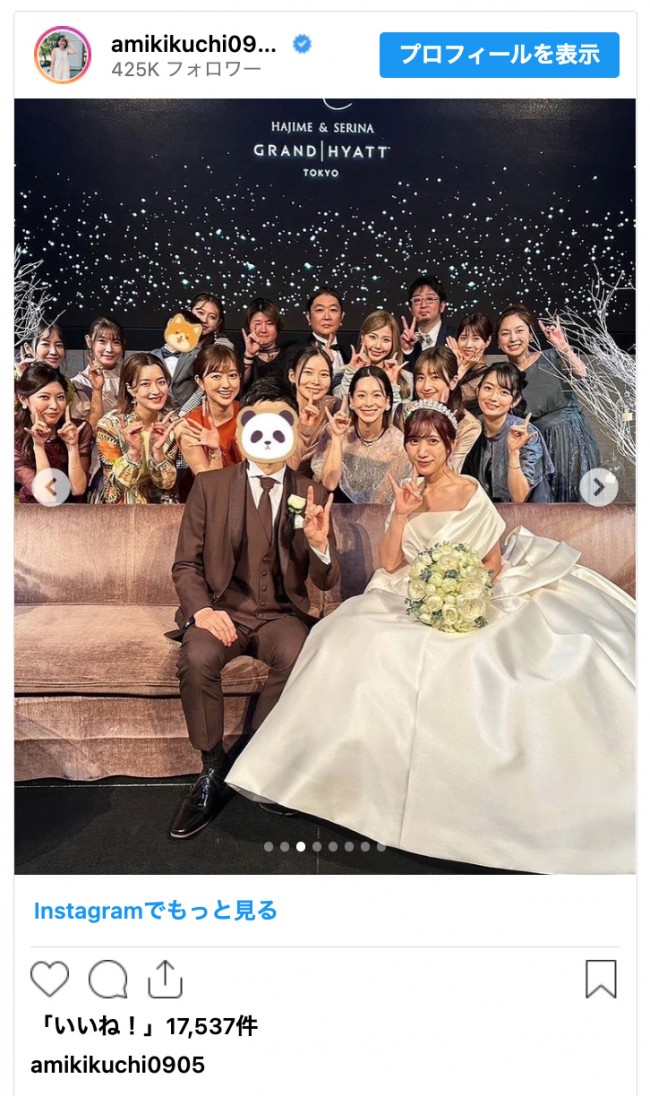The image size is (650, 1096).
Task: Open comments with the speech bubble icon
Action: click(x=107, y=979)
